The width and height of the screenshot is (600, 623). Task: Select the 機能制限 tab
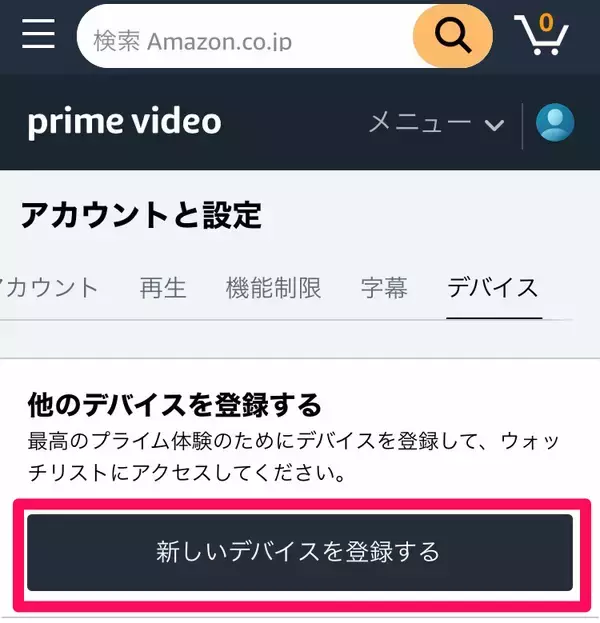click(273, 288)
